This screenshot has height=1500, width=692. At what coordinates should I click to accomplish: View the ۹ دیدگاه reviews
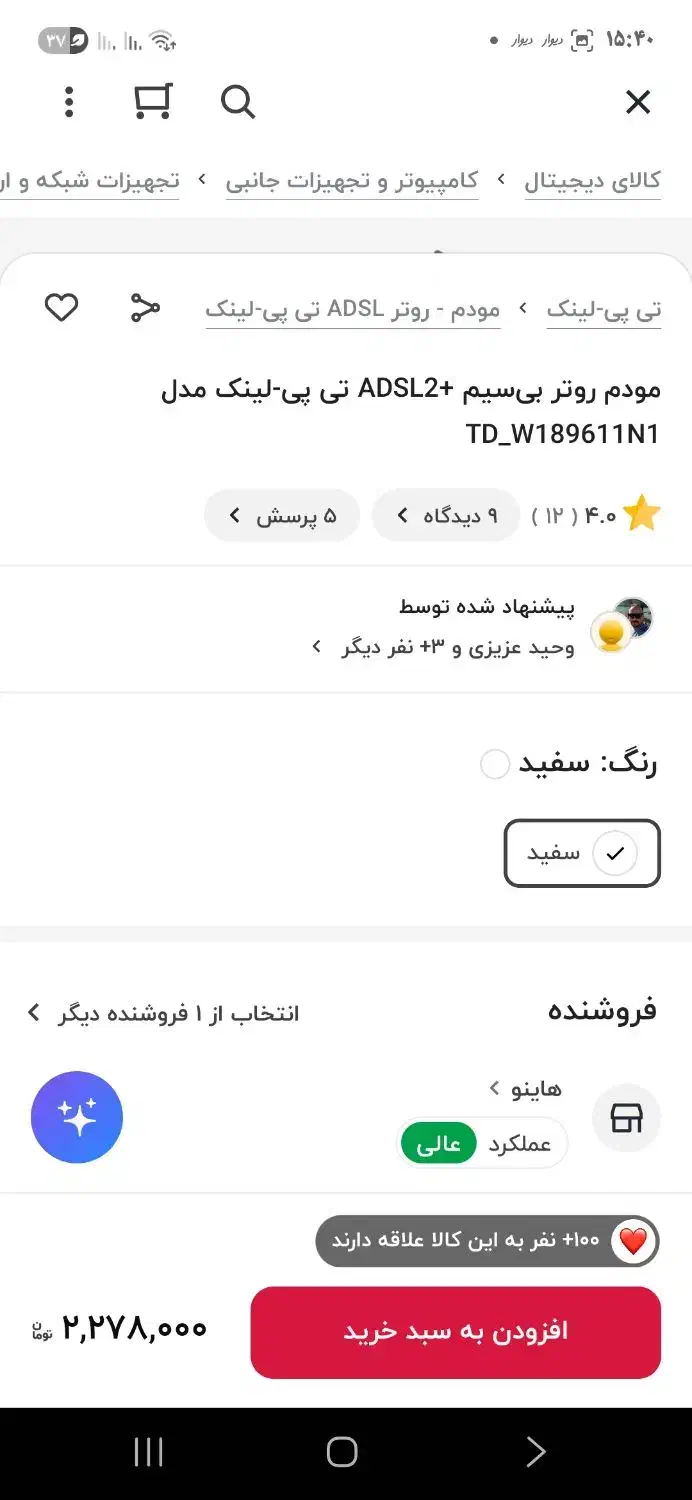[x=446, y=516]
